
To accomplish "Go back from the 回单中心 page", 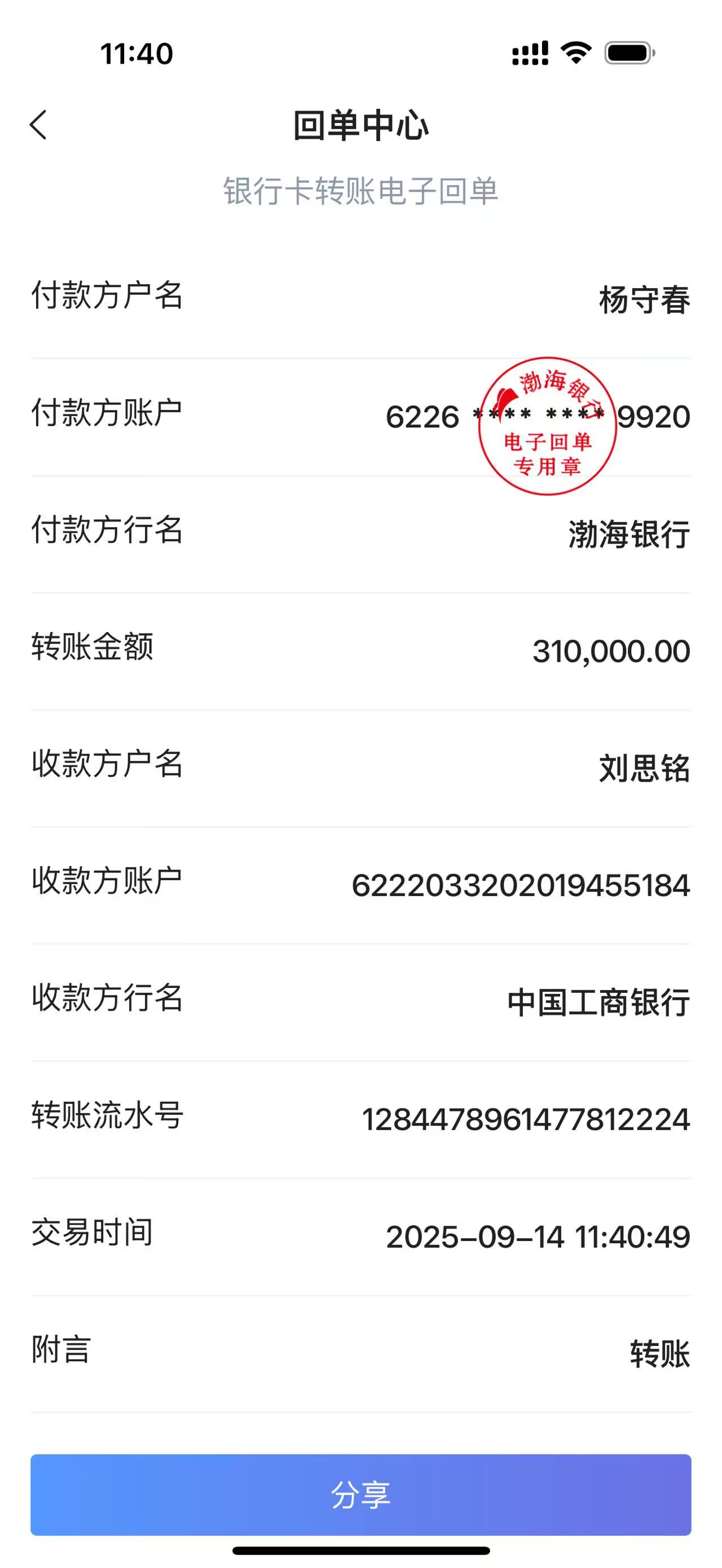I will click(x=38, y=125).
